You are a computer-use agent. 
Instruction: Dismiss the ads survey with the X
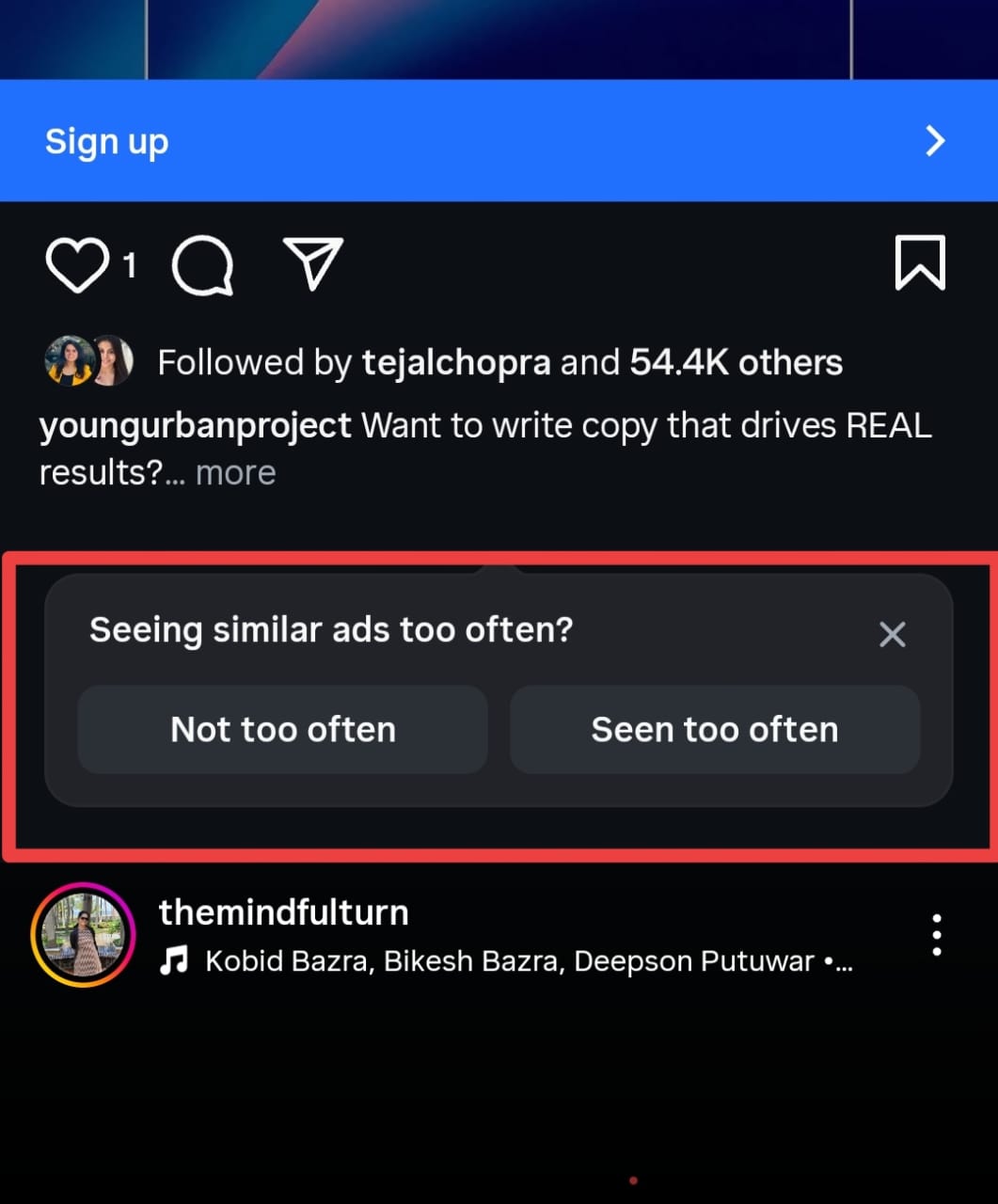point(891,634)
